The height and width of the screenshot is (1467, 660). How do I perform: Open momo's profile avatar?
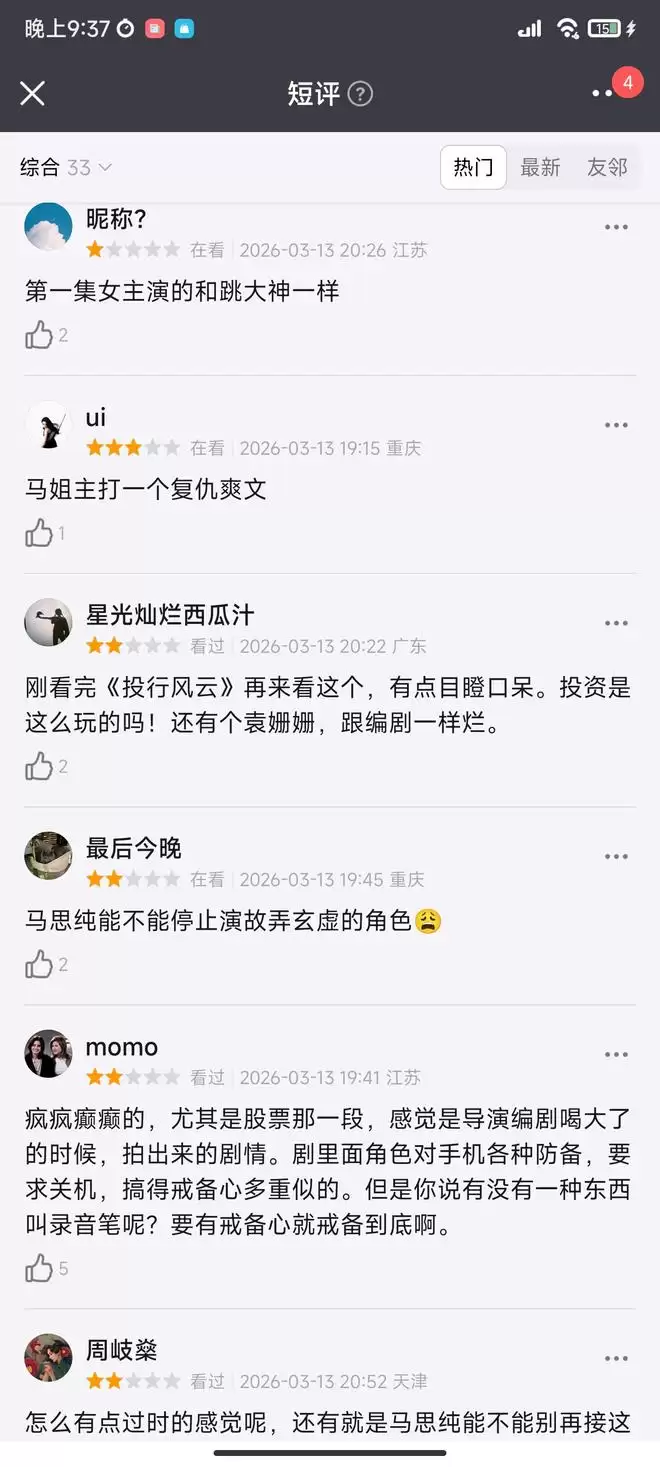click(48, 1054)
